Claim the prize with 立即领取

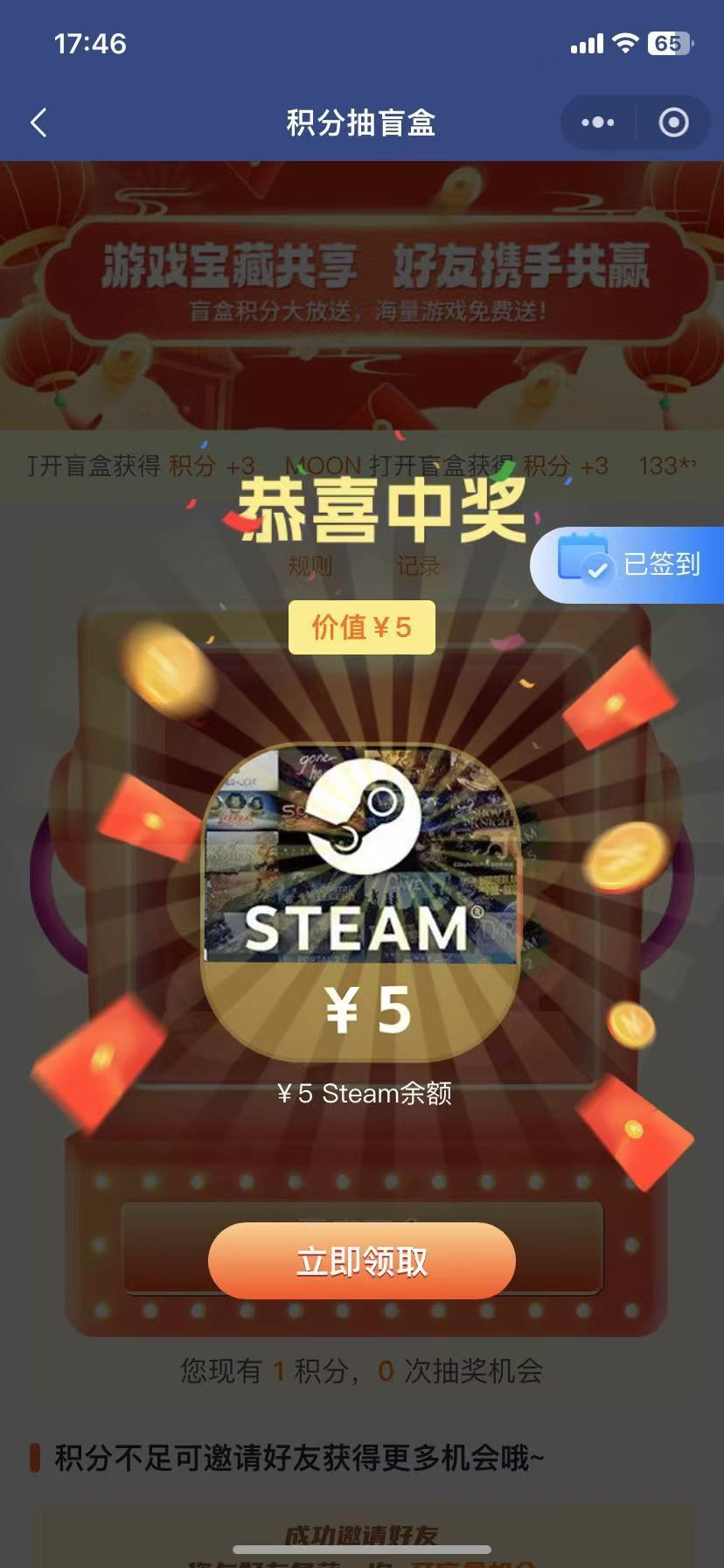[x=361, y=1261]
